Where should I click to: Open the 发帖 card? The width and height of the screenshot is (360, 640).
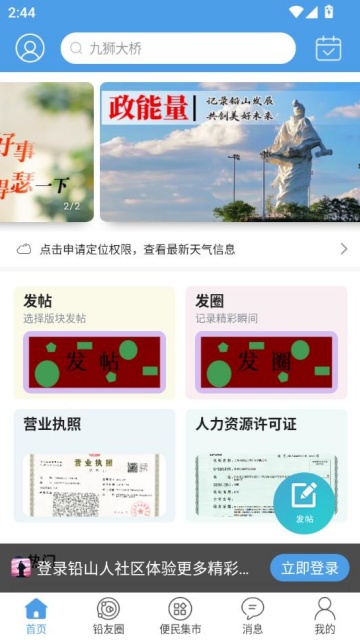tap(95, 342)
